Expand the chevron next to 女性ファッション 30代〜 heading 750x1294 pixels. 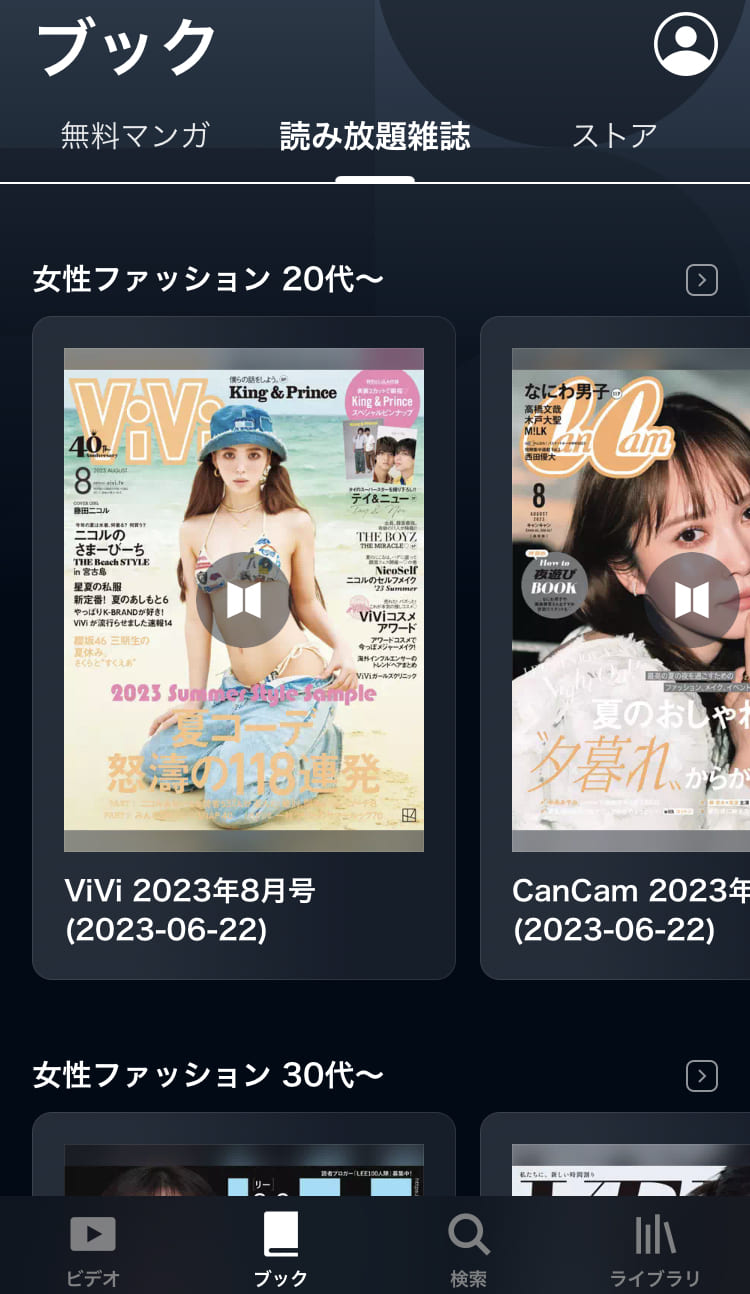[x=701, y=1077]
